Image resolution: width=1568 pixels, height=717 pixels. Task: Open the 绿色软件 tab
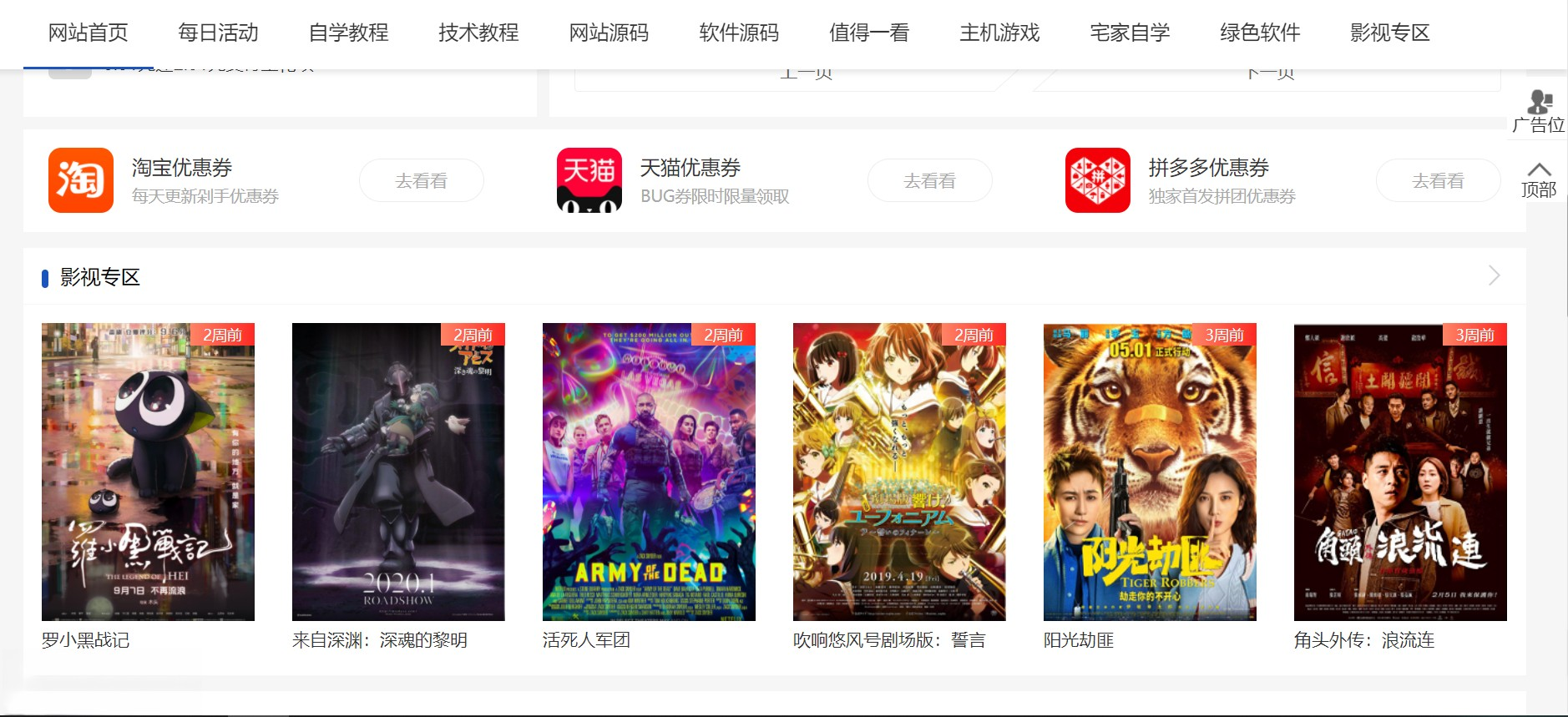pyautogui.click(x=1260, y=33)
